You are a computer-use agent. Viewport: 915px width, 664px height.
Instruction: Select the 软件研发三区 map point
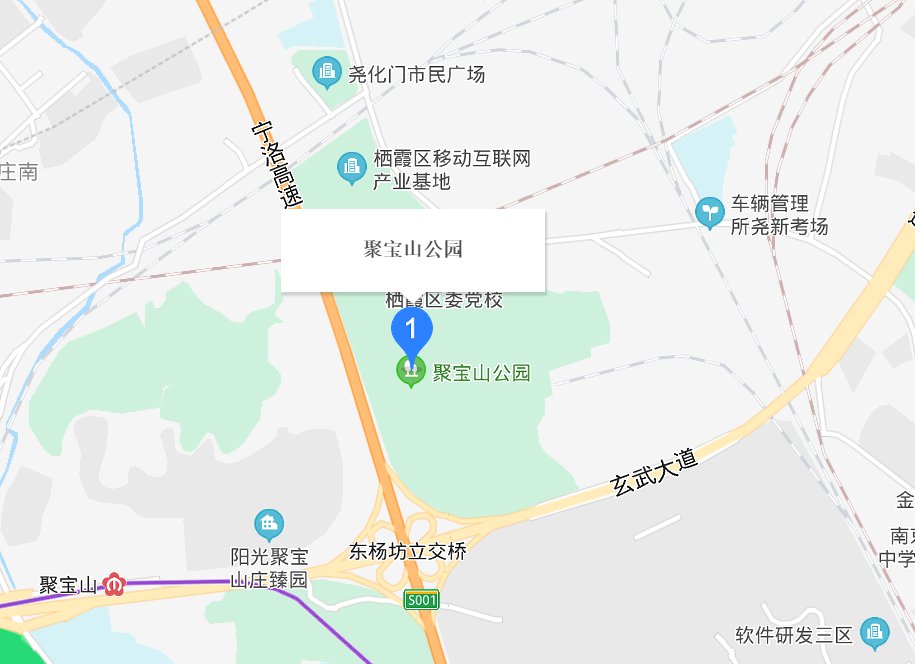875,633
